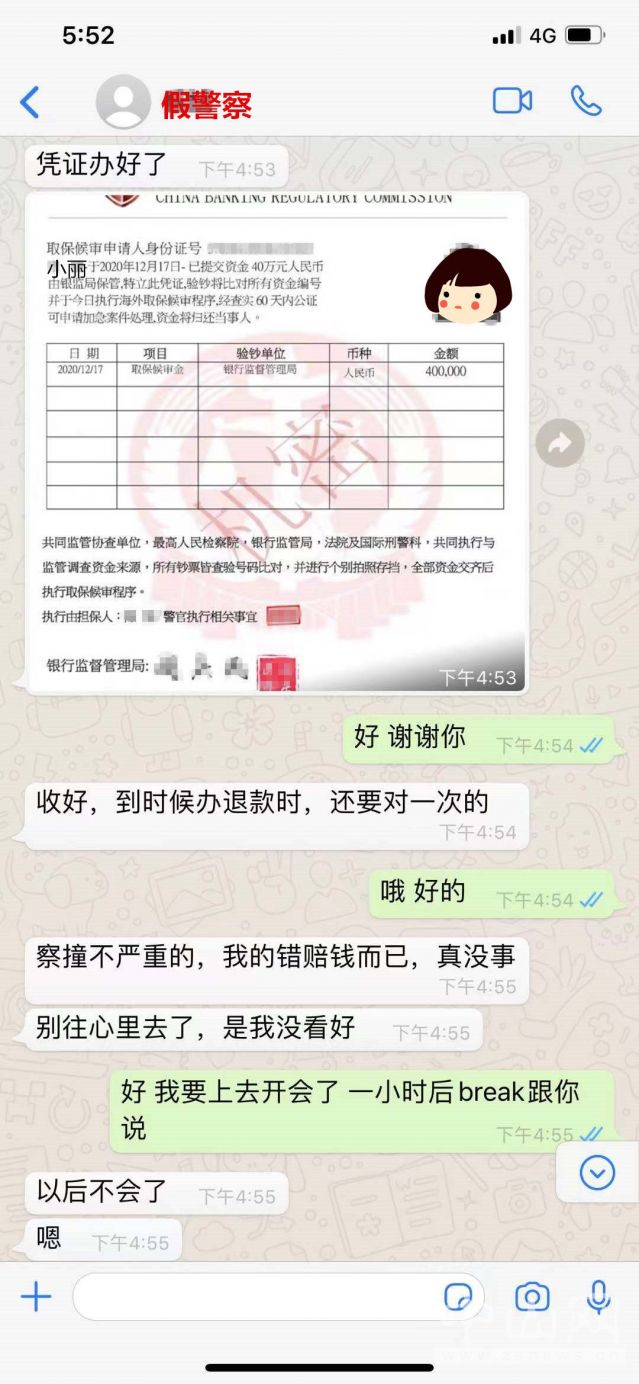Open the received certificate image
The width and height of the screenshot is (639, 1384).
pos(276,440)
